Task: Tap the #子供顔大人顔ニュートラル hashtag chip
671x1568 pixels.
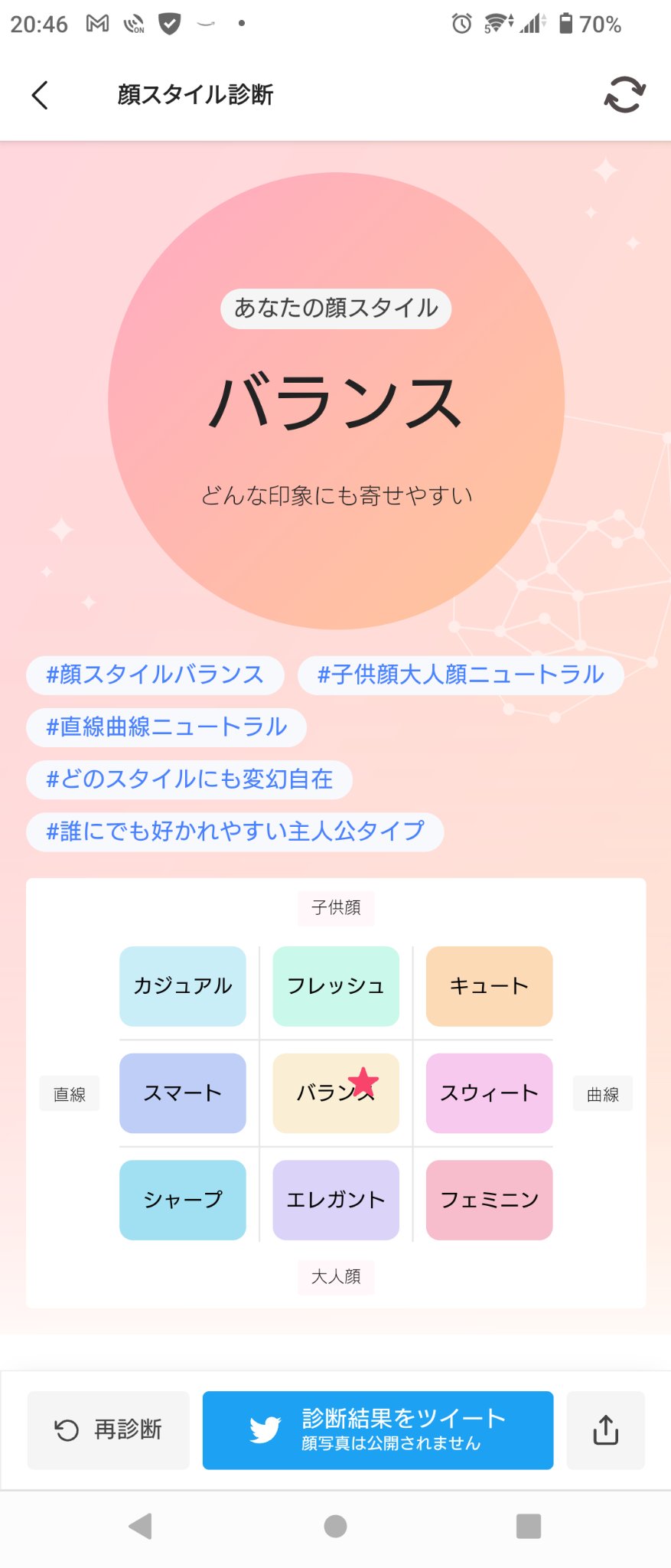Action: pos(461,675)
